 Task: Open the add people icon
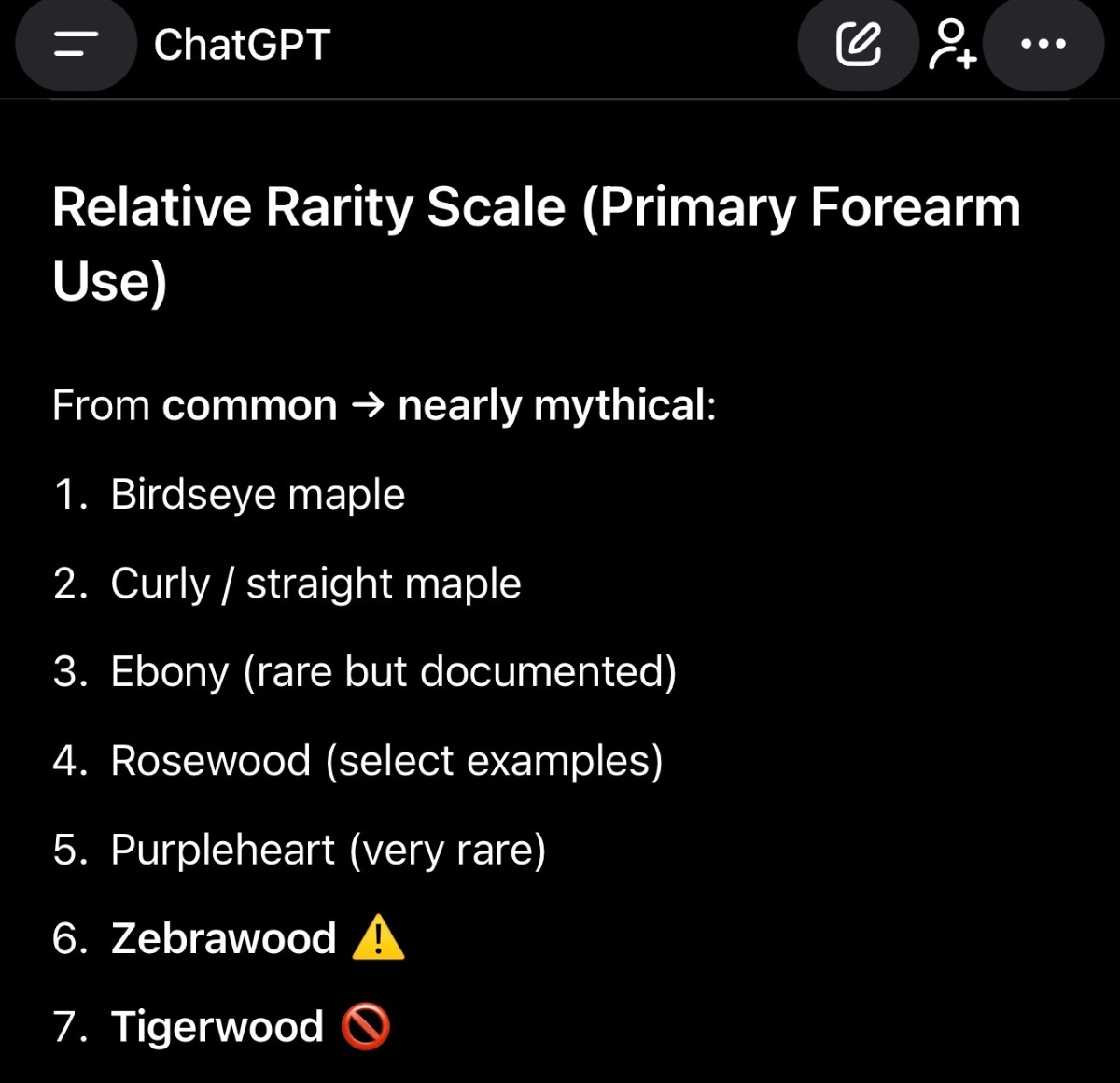click(952, 44)
